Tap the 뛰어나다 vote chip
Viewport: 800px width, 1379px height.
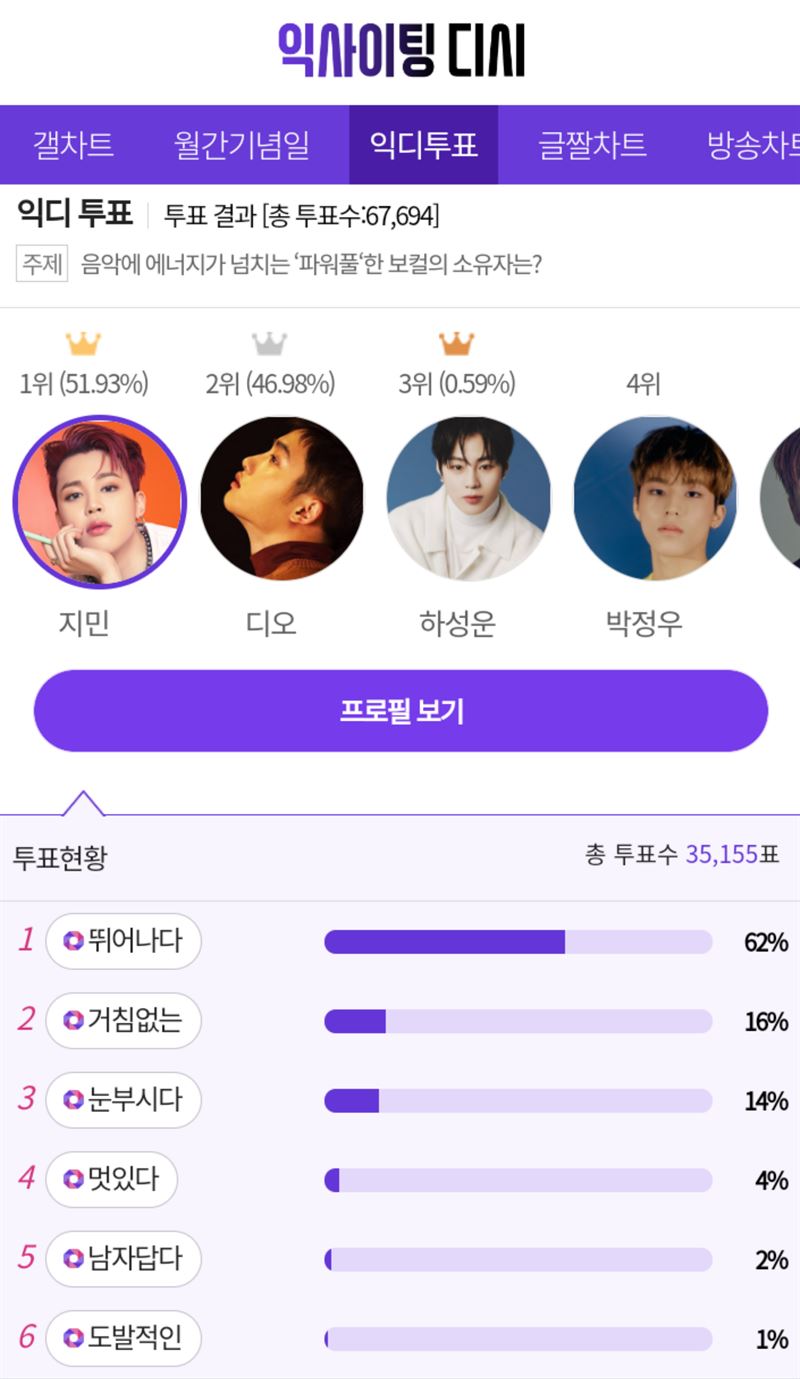(x=123, y=941)
